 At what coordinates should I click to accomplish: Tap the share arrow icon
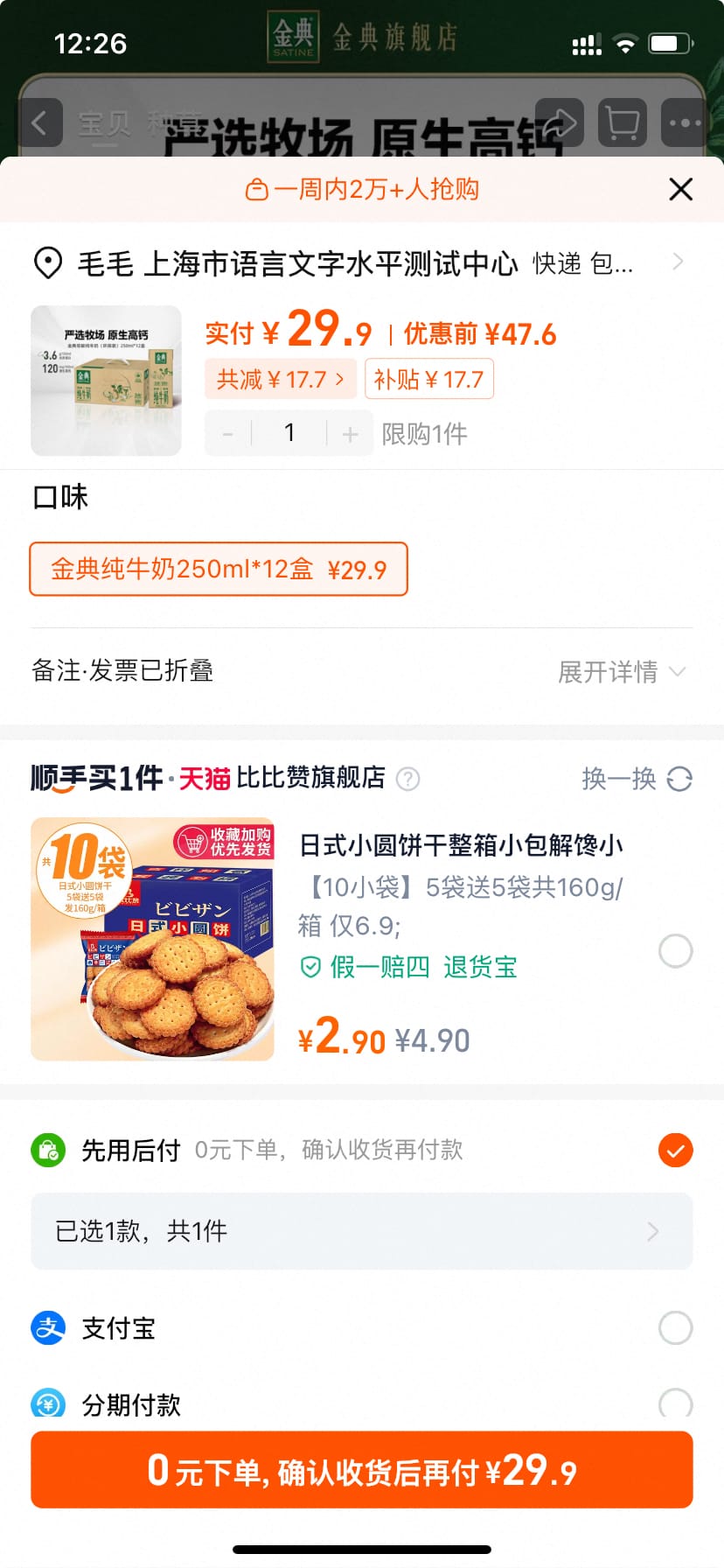pos(559,122)
